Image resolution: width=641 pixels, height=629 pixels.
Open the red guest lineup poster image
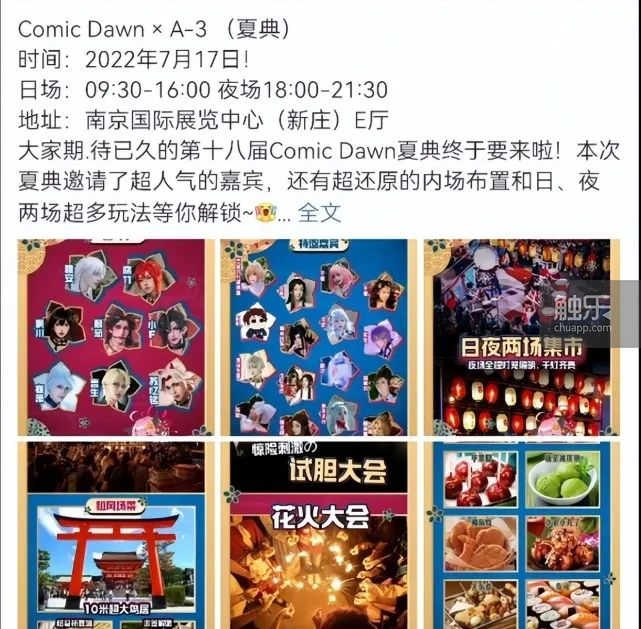click(x=115, y=336)
